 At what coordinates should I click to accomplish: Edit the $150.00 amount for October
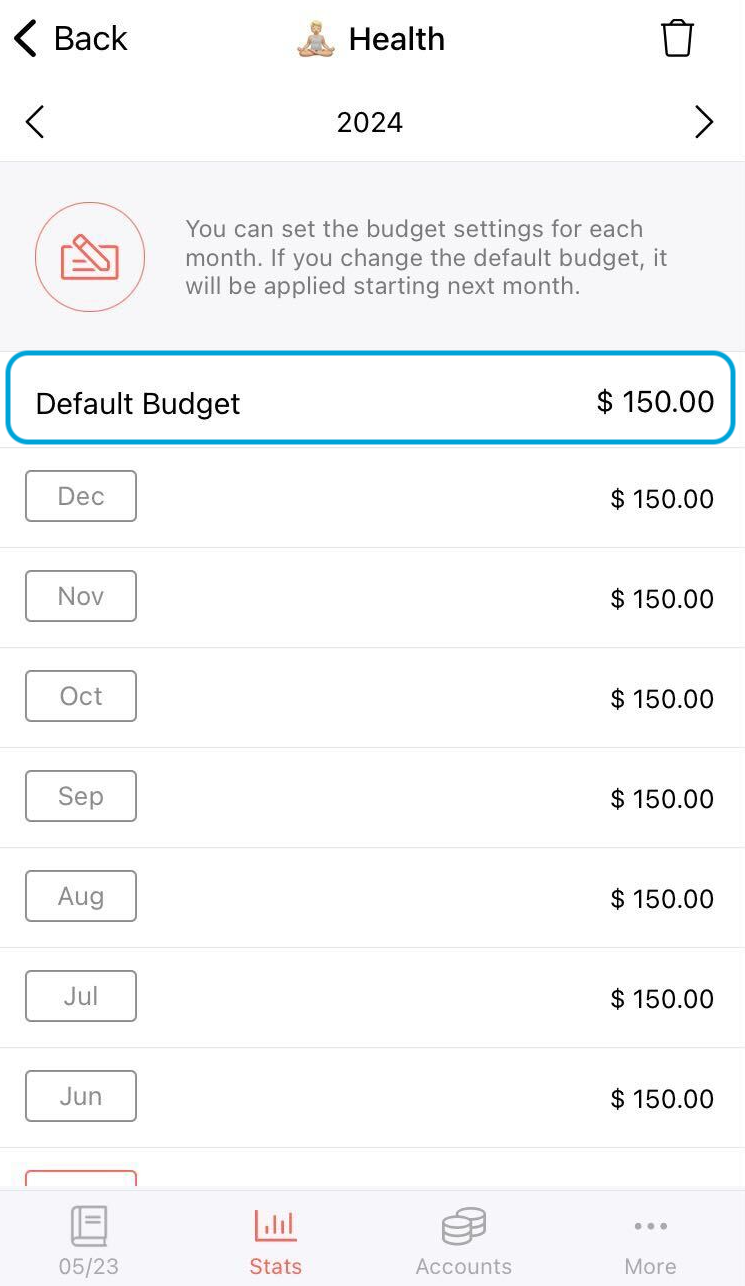(x=662, y=698)
